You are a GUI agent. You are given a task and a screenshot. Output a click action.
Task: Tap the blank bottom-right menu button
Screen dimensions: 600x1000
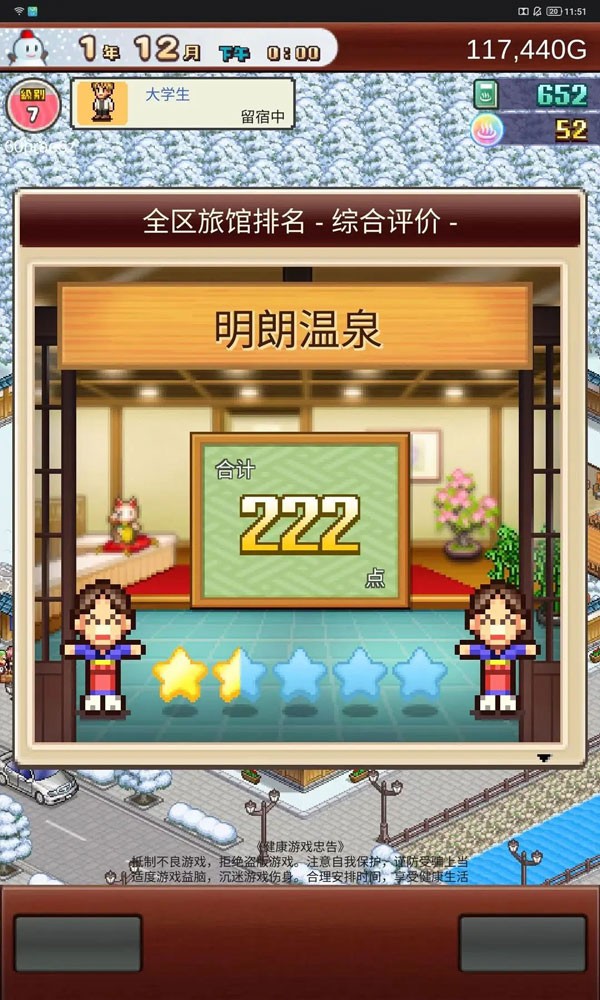pos(522,943)
